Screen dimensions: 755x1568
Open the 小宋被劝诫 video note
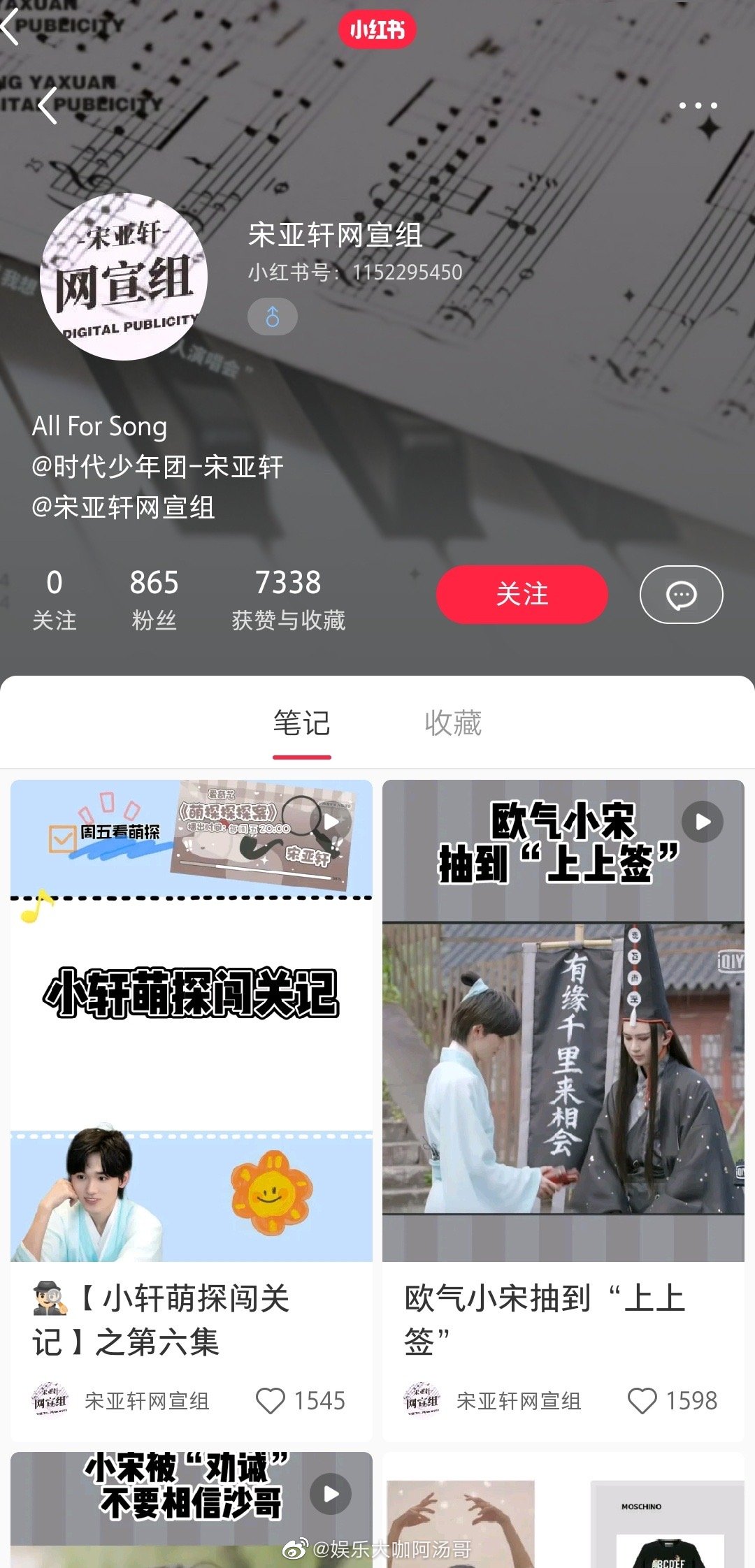191,1508
